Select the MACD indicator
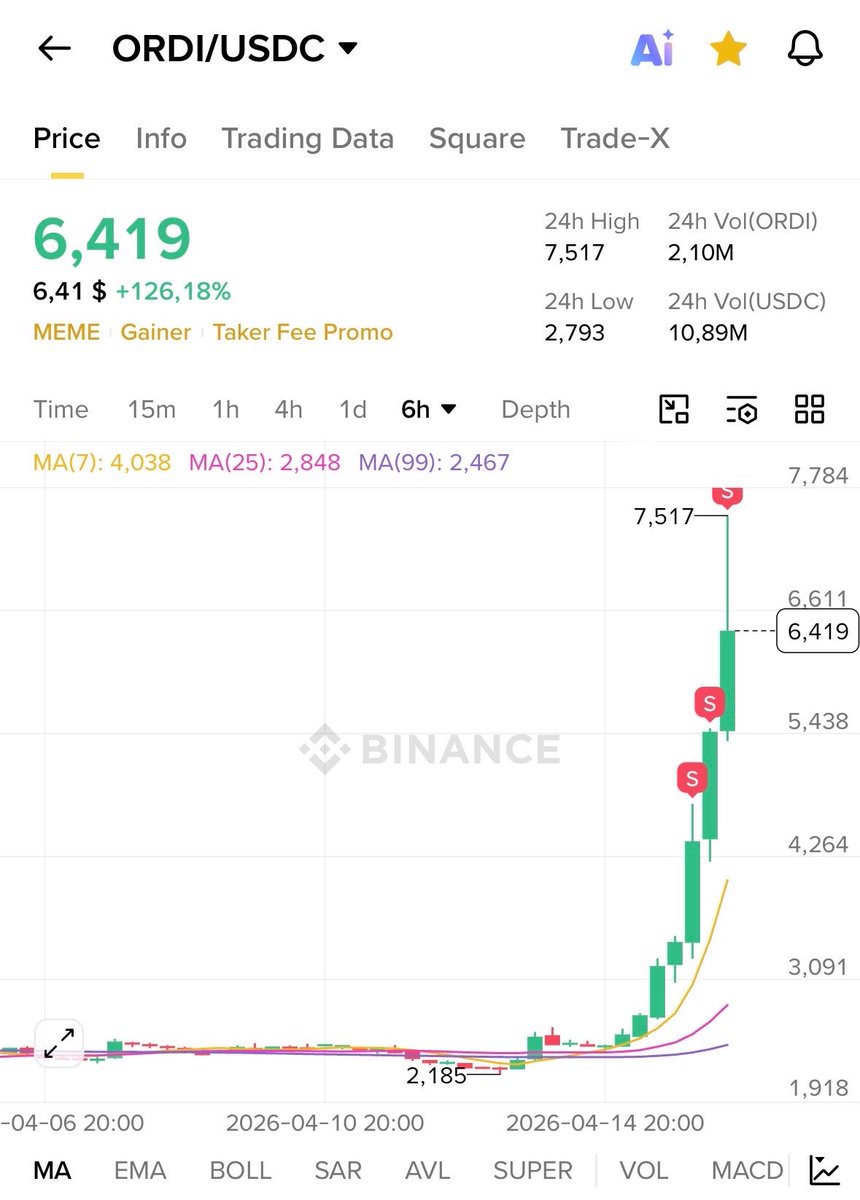Image resolution: width=860 pixels, height=1200 pixels. point(747,1170)
